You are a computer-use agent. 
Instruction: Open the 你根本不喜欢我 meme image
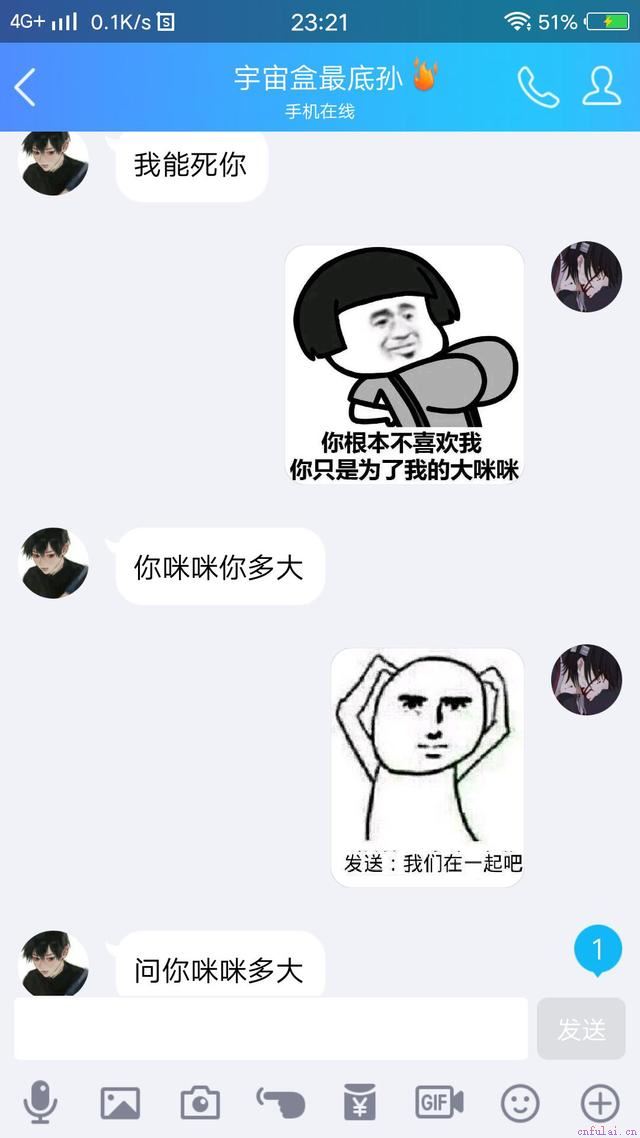point(405,365)
